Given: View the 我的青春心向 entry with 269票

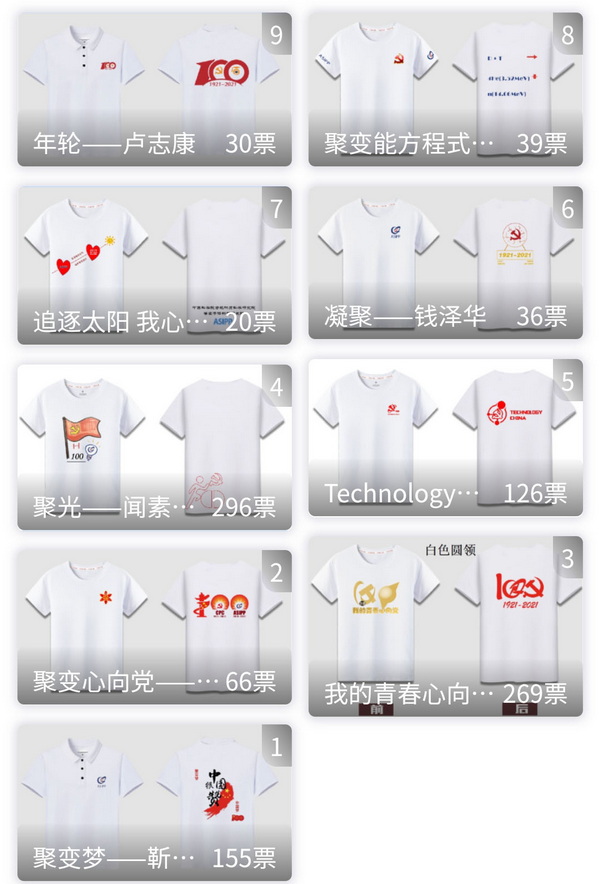Looking at the screenshot, I should 445,625.
